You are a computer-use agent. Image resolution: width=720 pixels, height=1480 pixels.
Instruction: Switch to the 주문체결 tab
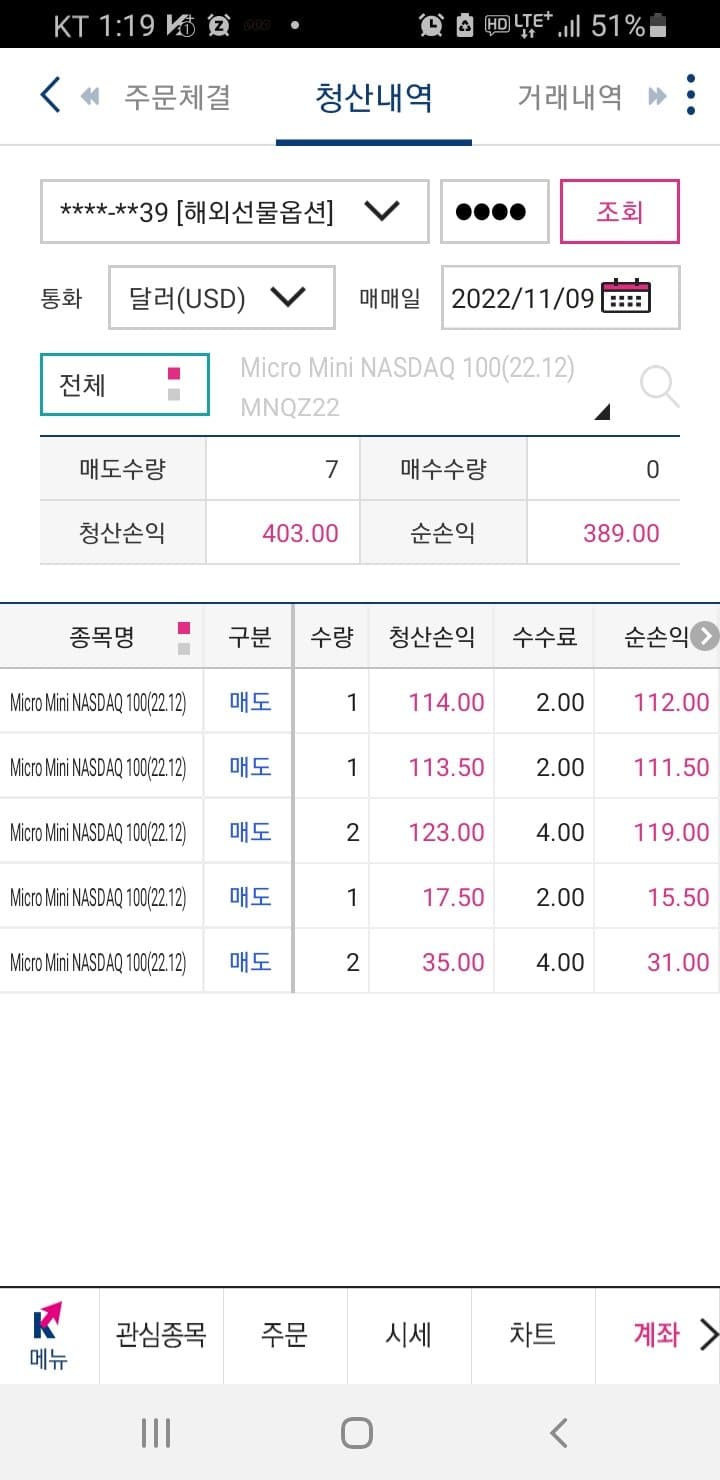click(178, 97)
